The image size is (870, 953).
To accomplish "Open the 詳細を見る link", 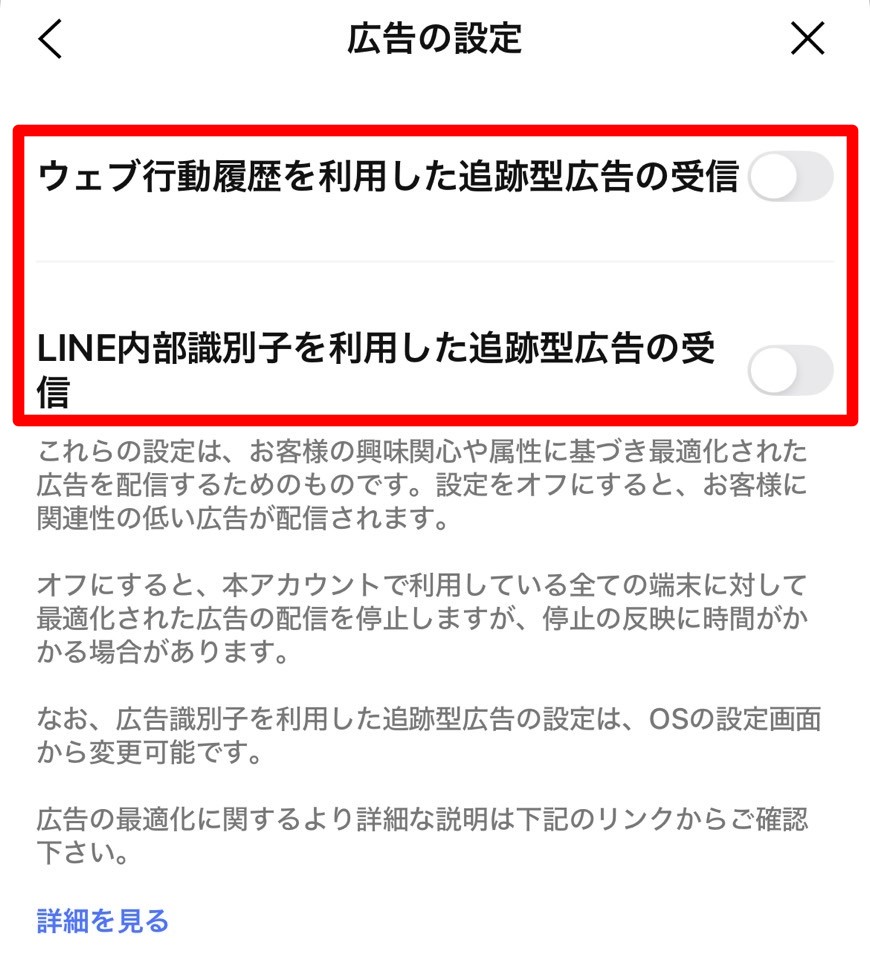I will pyautogui.click(x=103, y=920).
